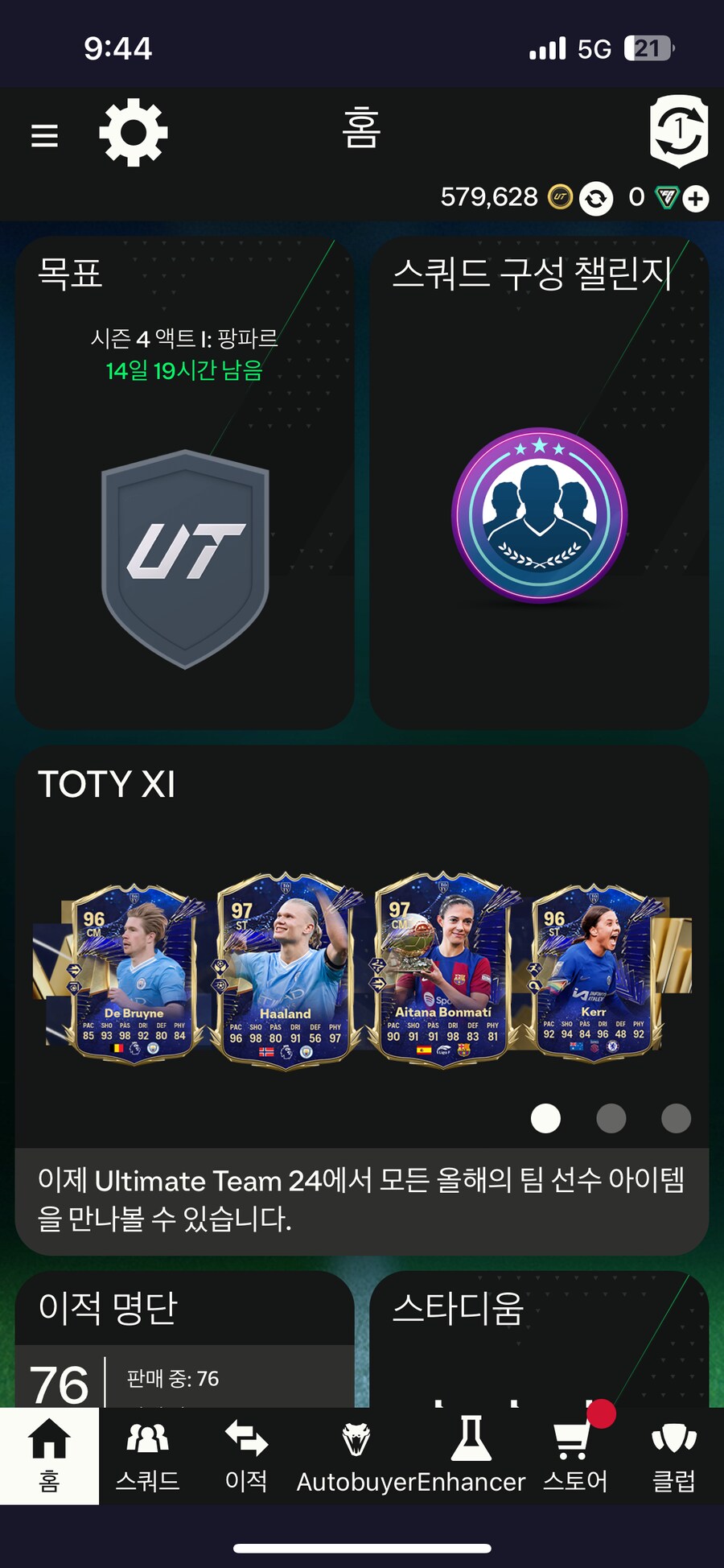Open the 이적 명단 transfer list card

[x=185, y=1336]
